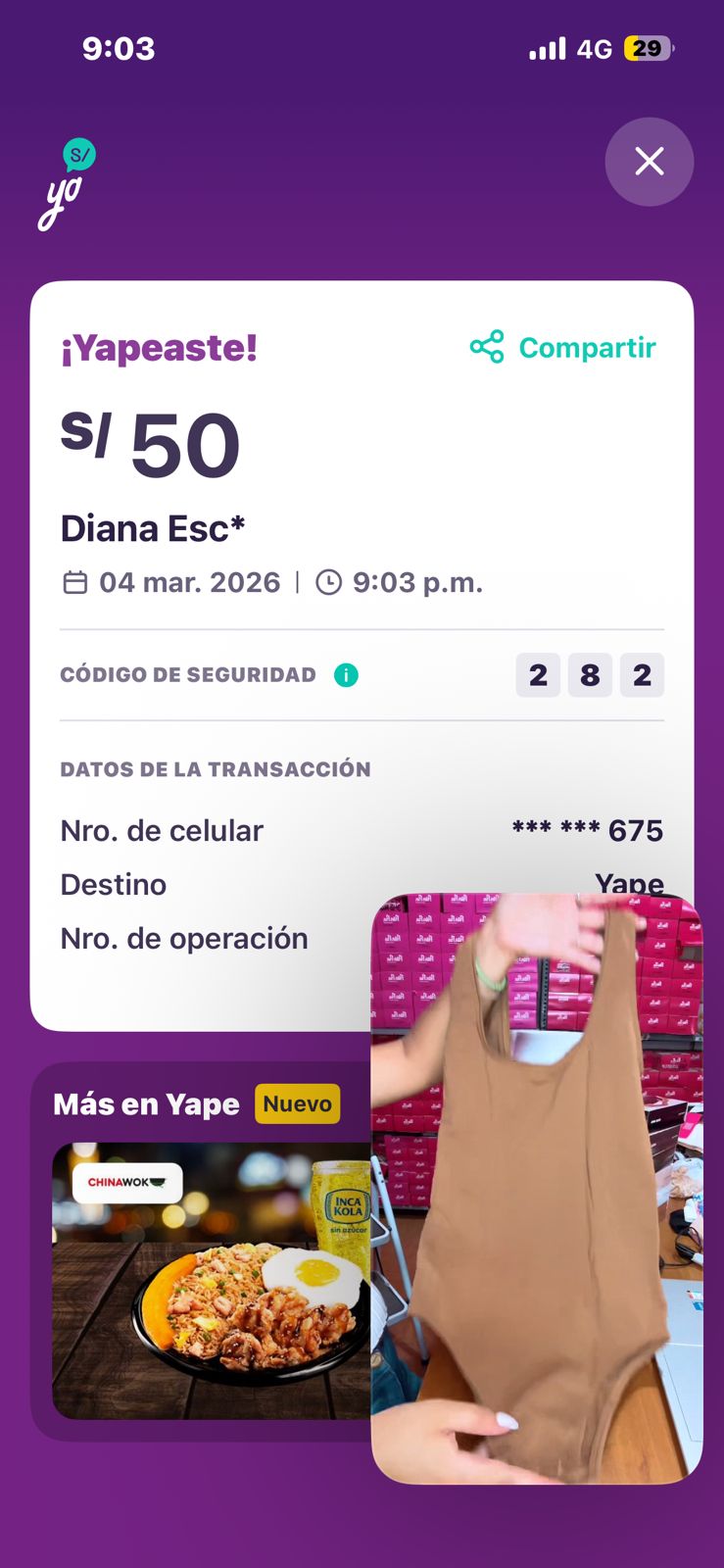
Task: Show info about the código de seguridad
Action: click(x=346, y=675)
